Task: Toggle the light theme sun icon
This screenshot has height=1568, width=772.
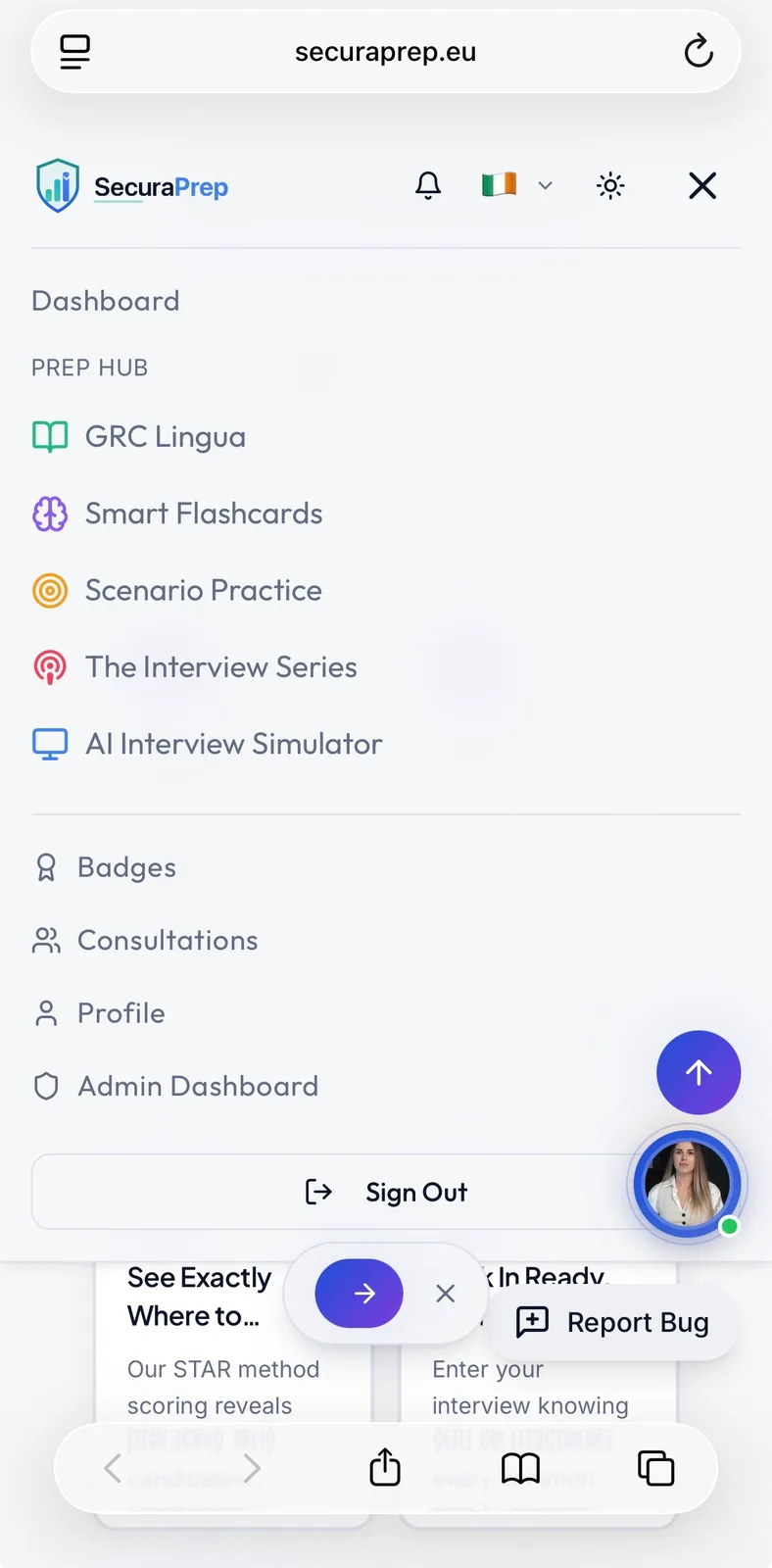Action: click(610, 185)
